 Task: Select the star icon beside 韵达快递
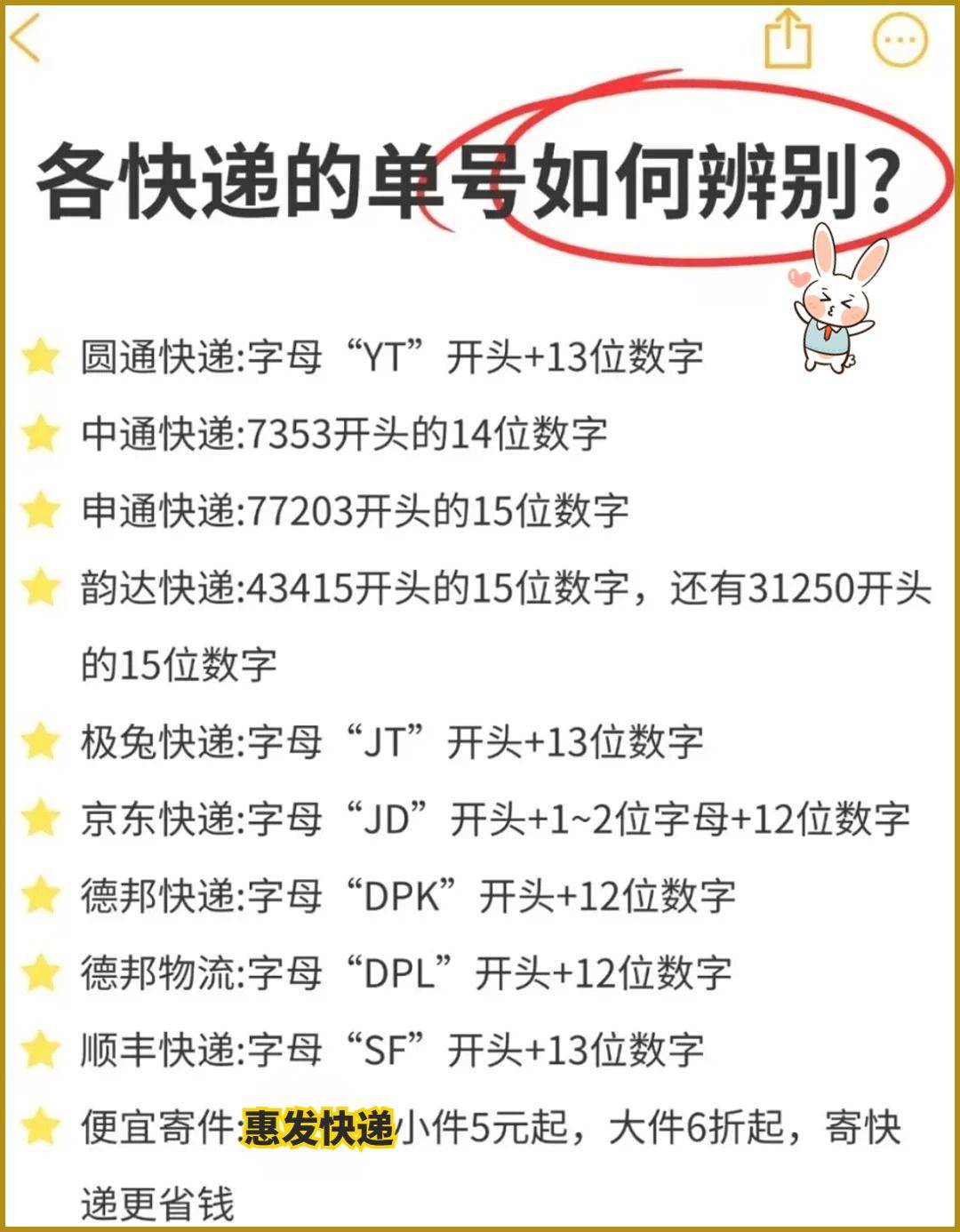click(40, 585)
